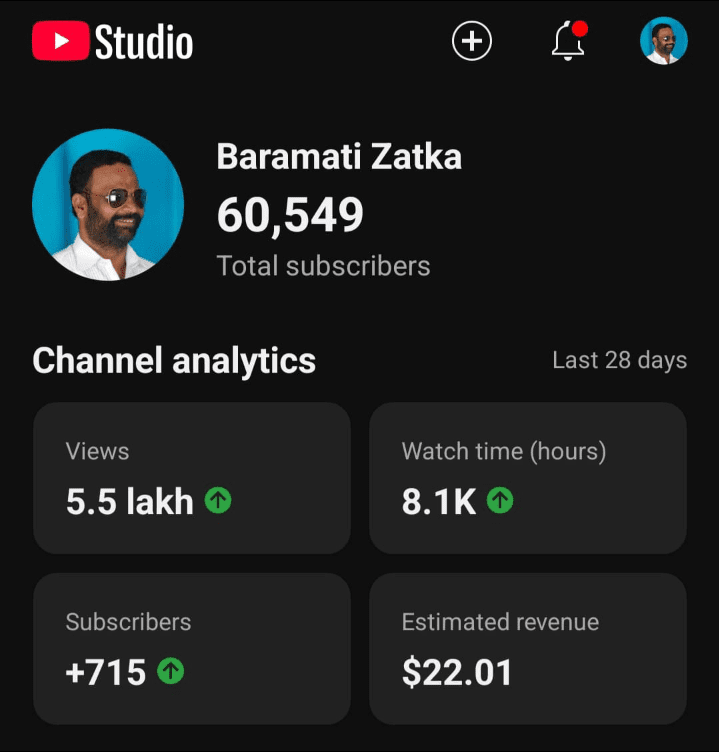Open the Estimated revenue card
The width and height of the screenshot is (719, 752).
click(528, 648)
